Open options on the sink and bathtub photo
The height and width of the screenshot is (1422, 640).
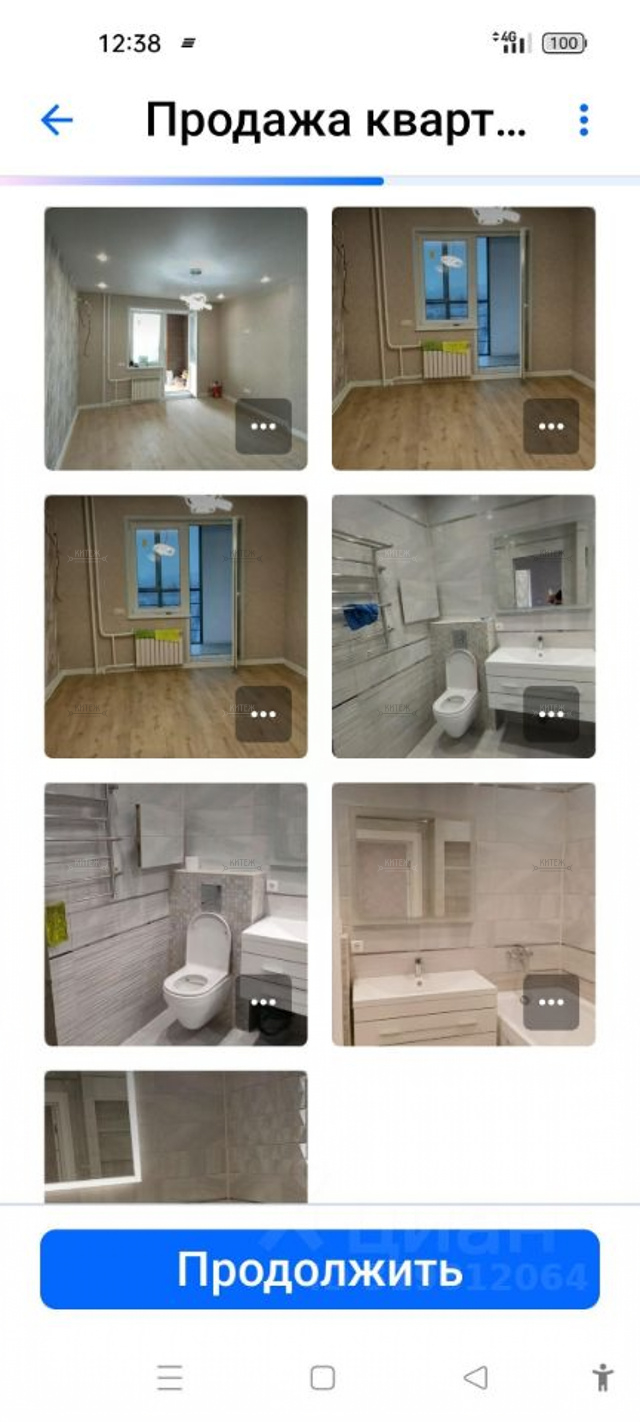pyautogui.click(x=551, y=1002)
